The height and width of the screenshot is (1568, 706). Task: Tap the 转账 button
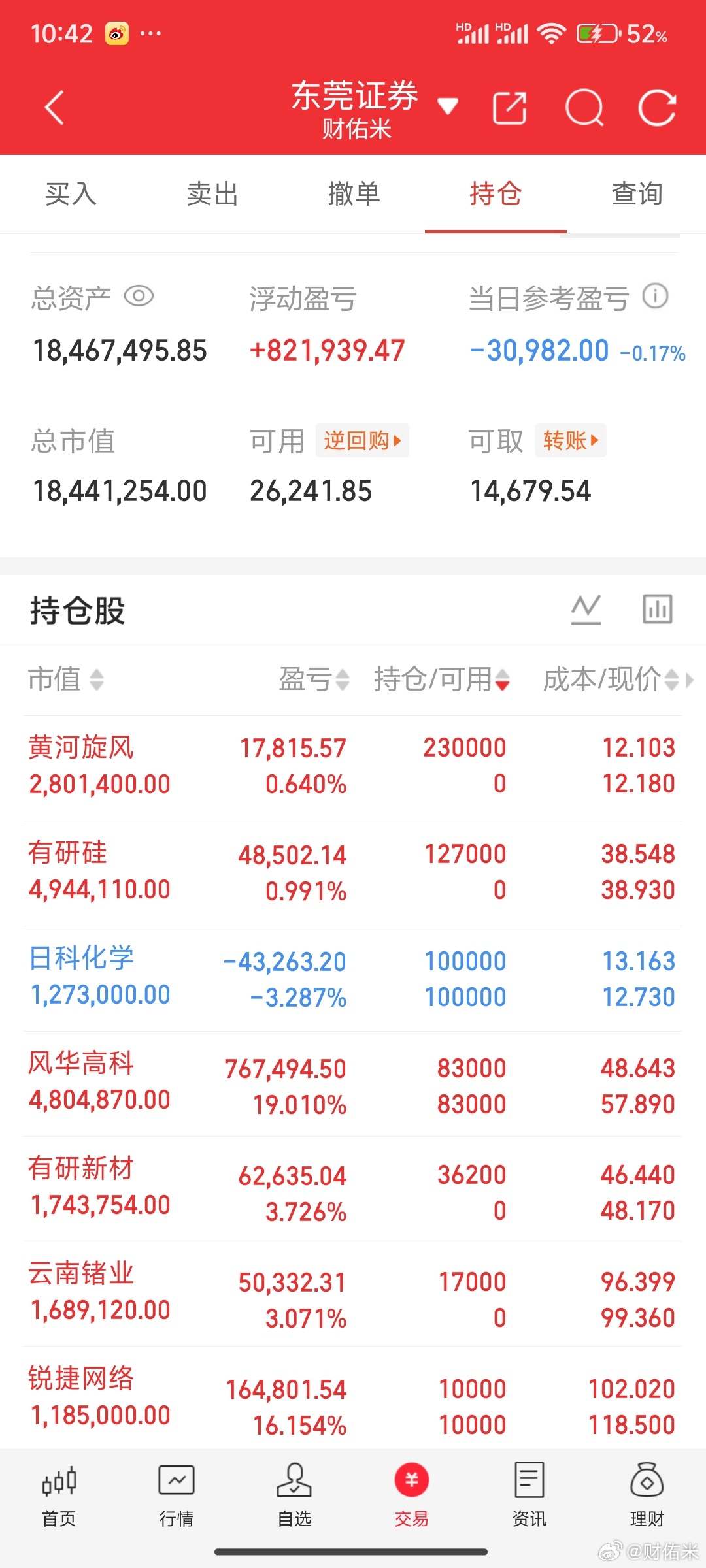click(571, 440)
